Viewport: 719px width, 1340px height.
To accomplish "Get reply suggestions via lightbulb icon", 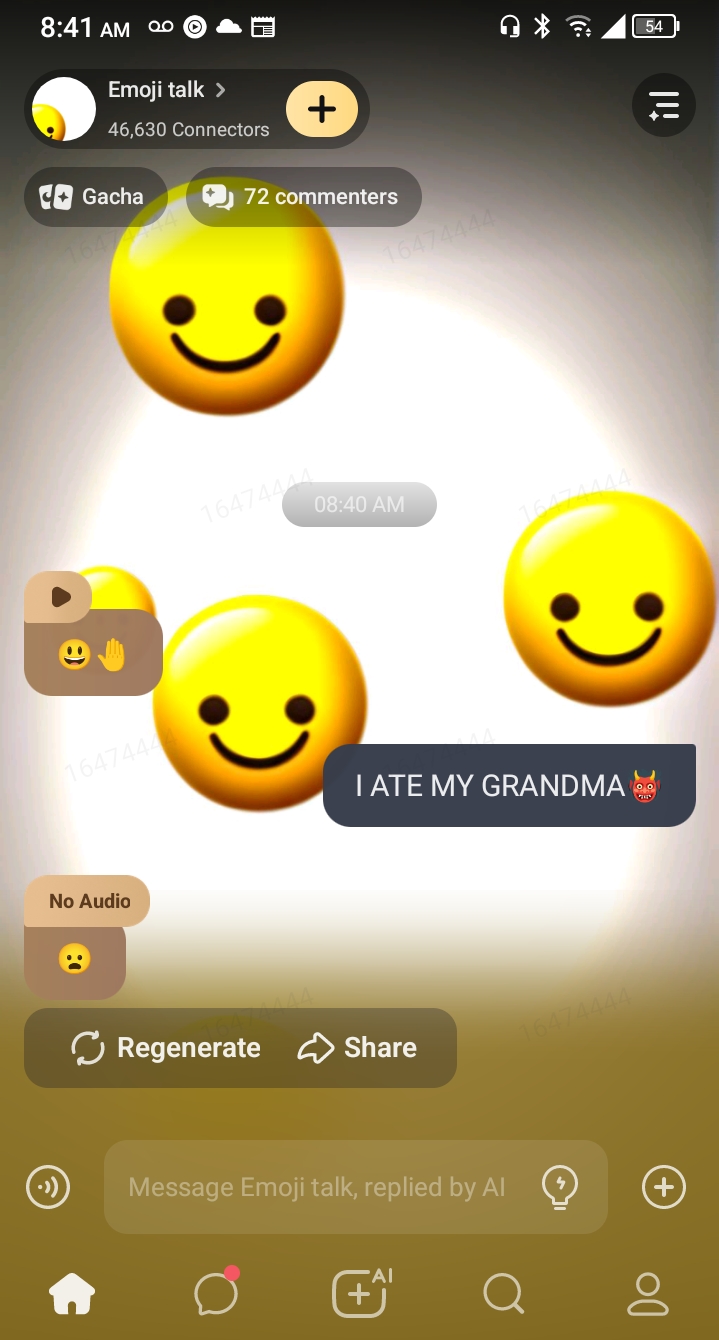I will (x=559, y=1187).
